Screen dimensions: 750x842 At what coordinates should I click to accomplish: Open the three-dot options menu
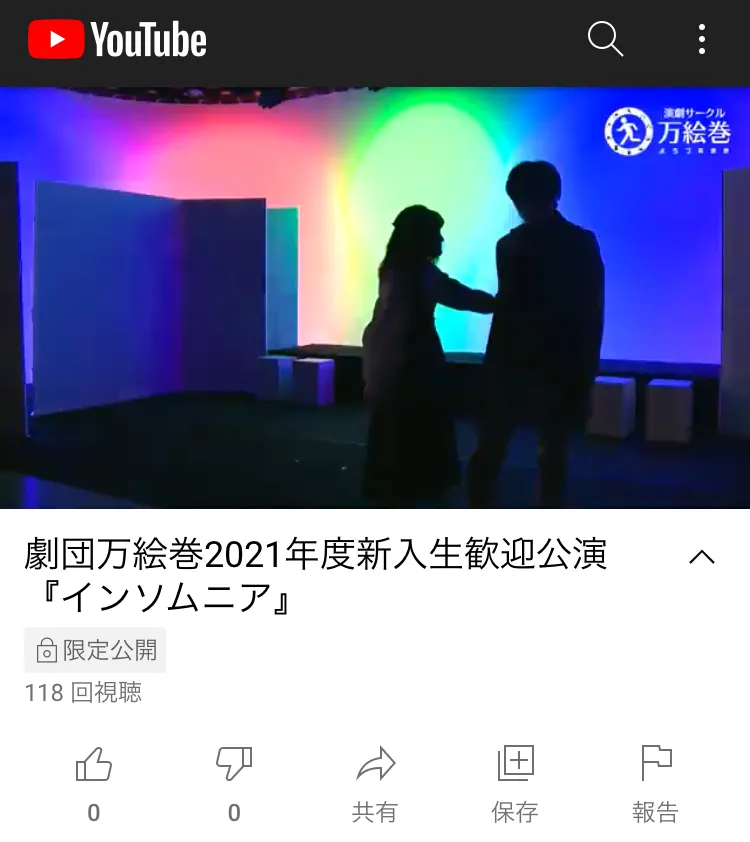pyautogui.click(x=703, y=40)
